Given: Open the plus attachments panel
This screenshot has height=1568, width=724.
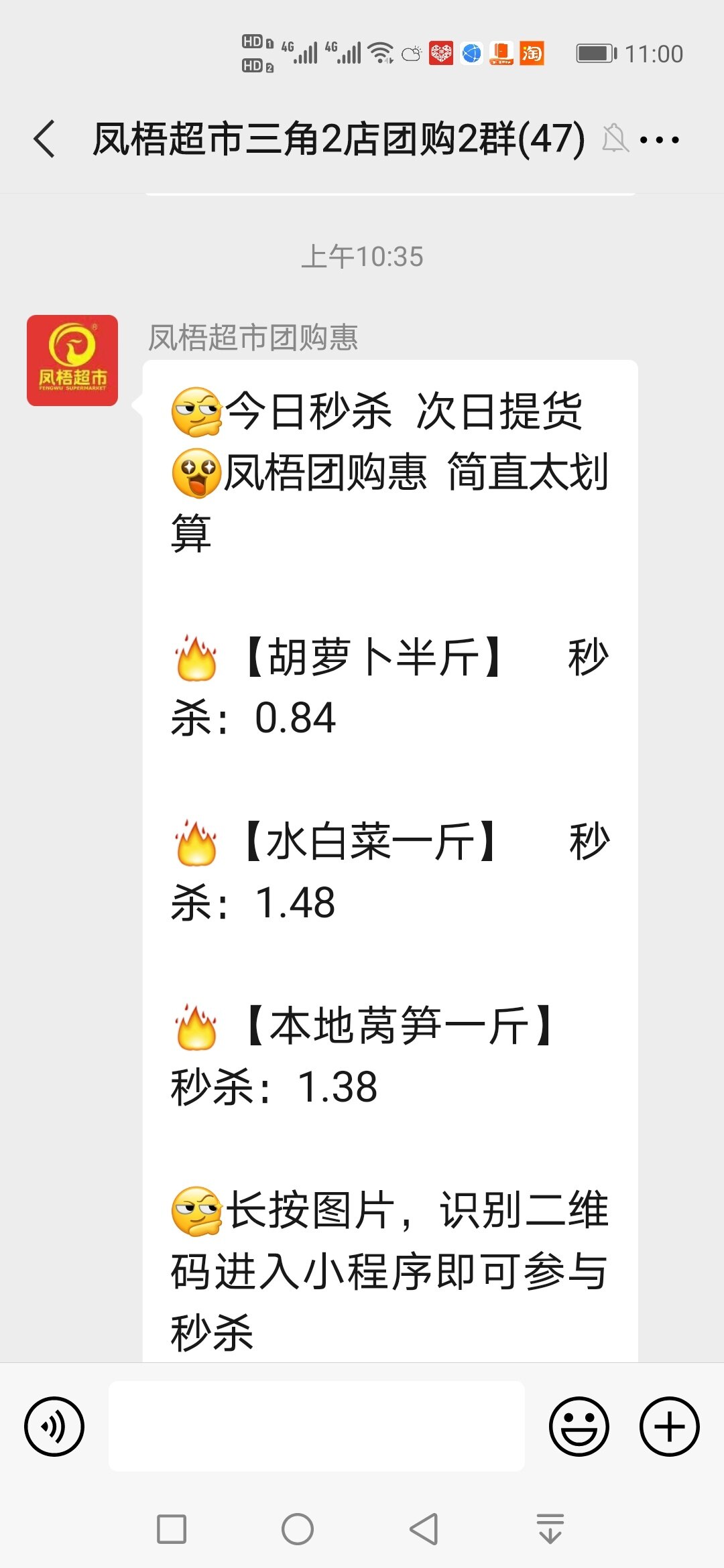Looking at the screenshot, I should 669,1426.
